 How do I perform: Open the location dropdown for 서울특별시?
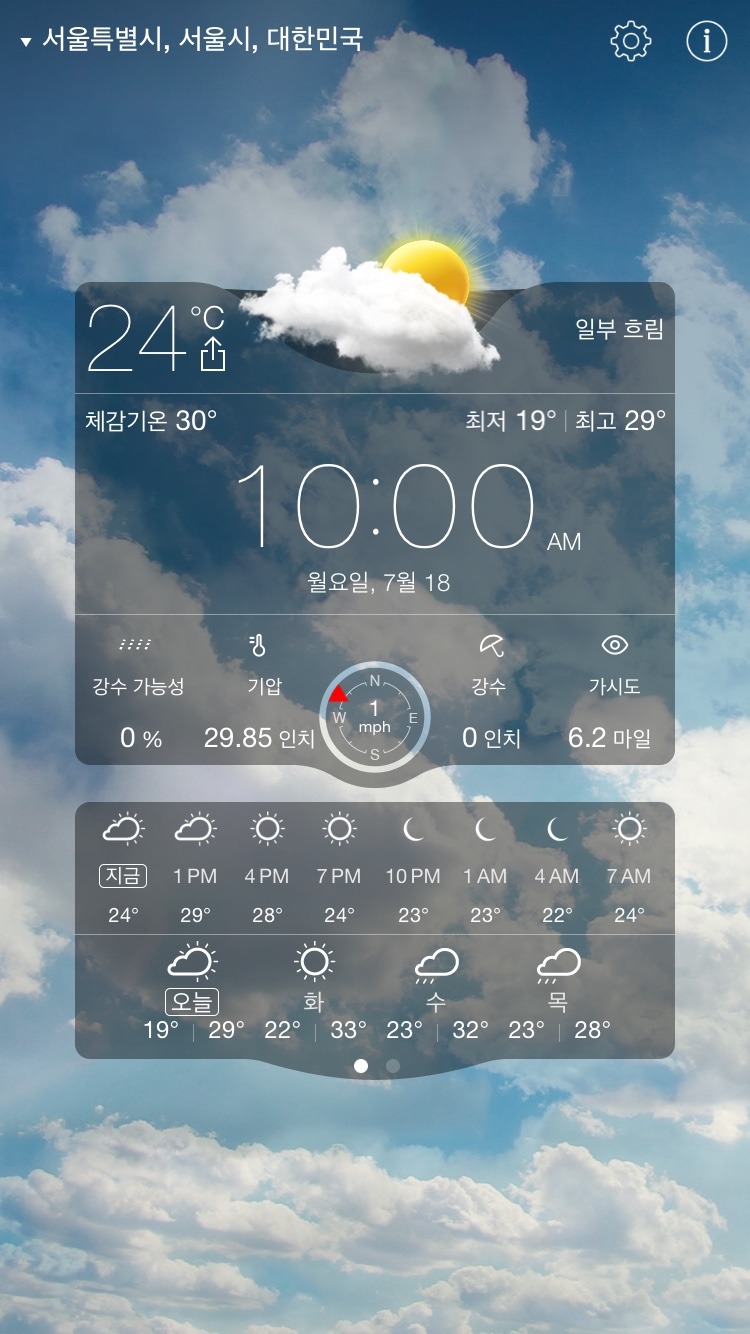[x=190, y=41]
